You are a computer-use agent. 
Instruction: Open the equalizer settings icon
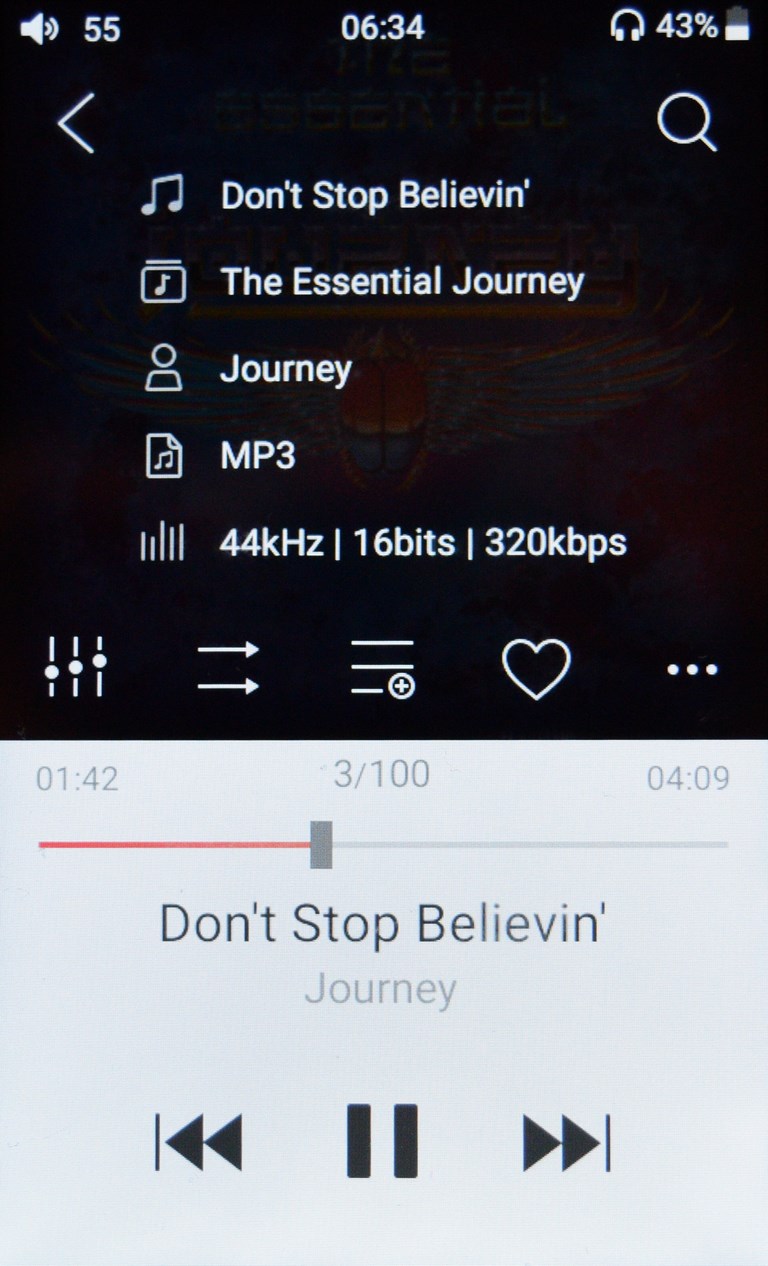pos(76,667)
